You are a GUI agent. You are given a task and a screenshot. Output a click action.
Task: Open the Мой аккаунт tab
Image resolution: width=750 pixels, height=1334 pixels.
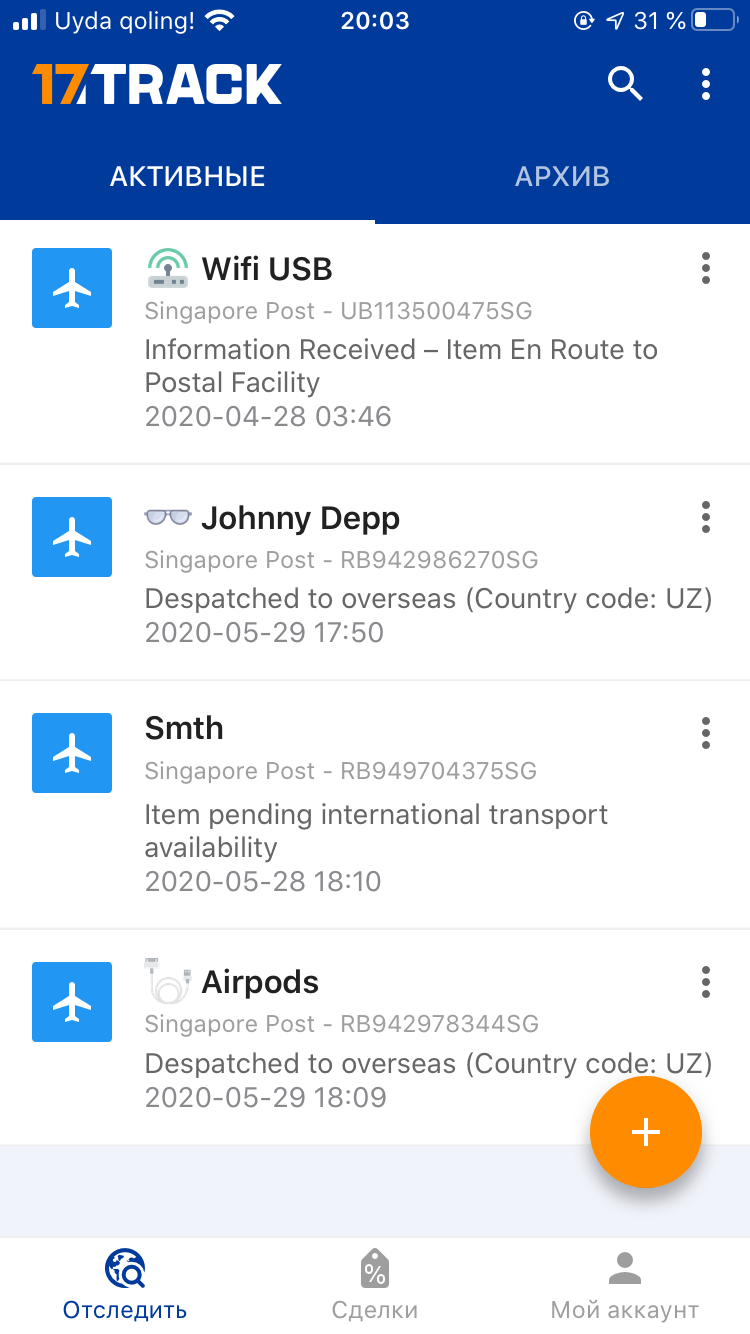click(624, 1285)
